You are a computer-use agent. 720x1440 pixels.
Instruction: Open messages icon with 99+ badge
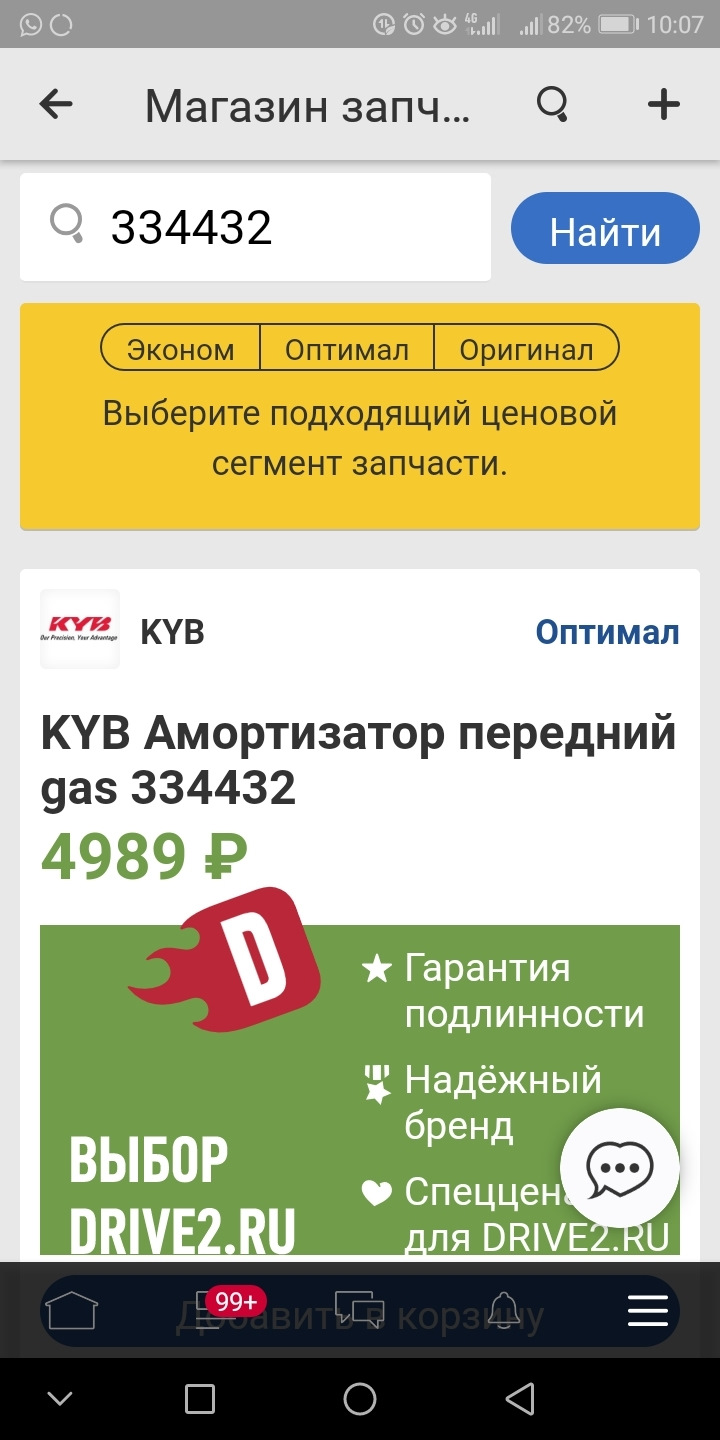216,1310
